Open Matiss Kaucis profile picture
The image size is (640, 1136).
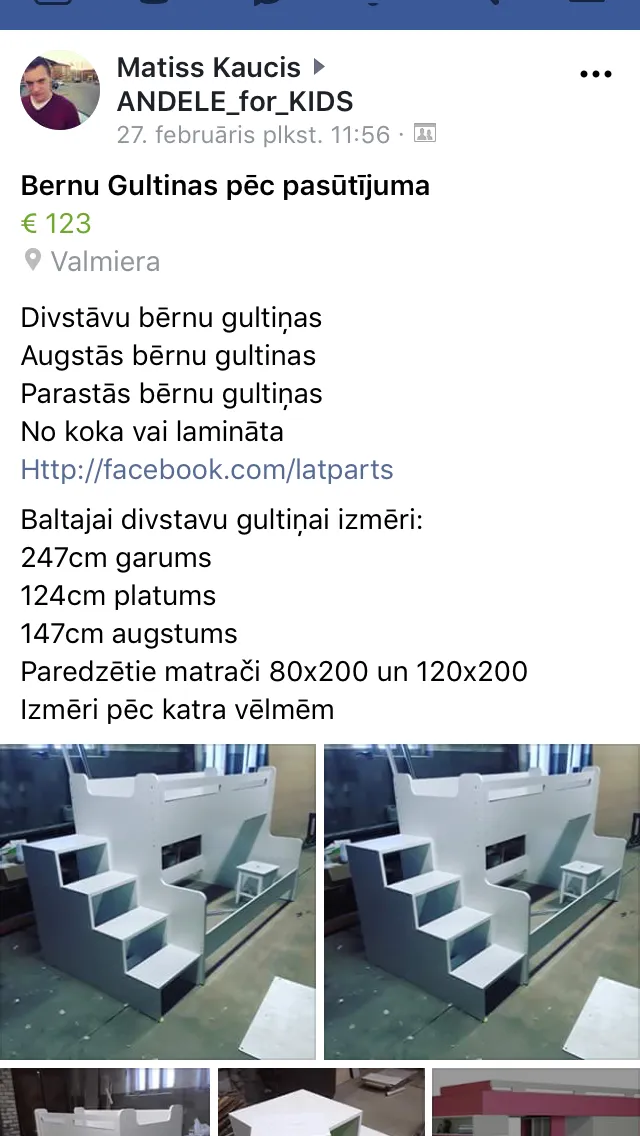(x=60, y=90)
